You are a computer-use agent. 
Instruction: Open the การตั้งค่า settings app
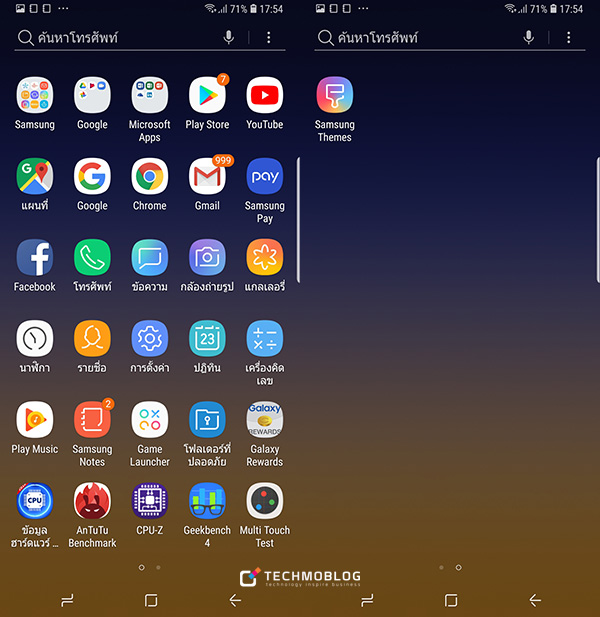tap(150, 339)
